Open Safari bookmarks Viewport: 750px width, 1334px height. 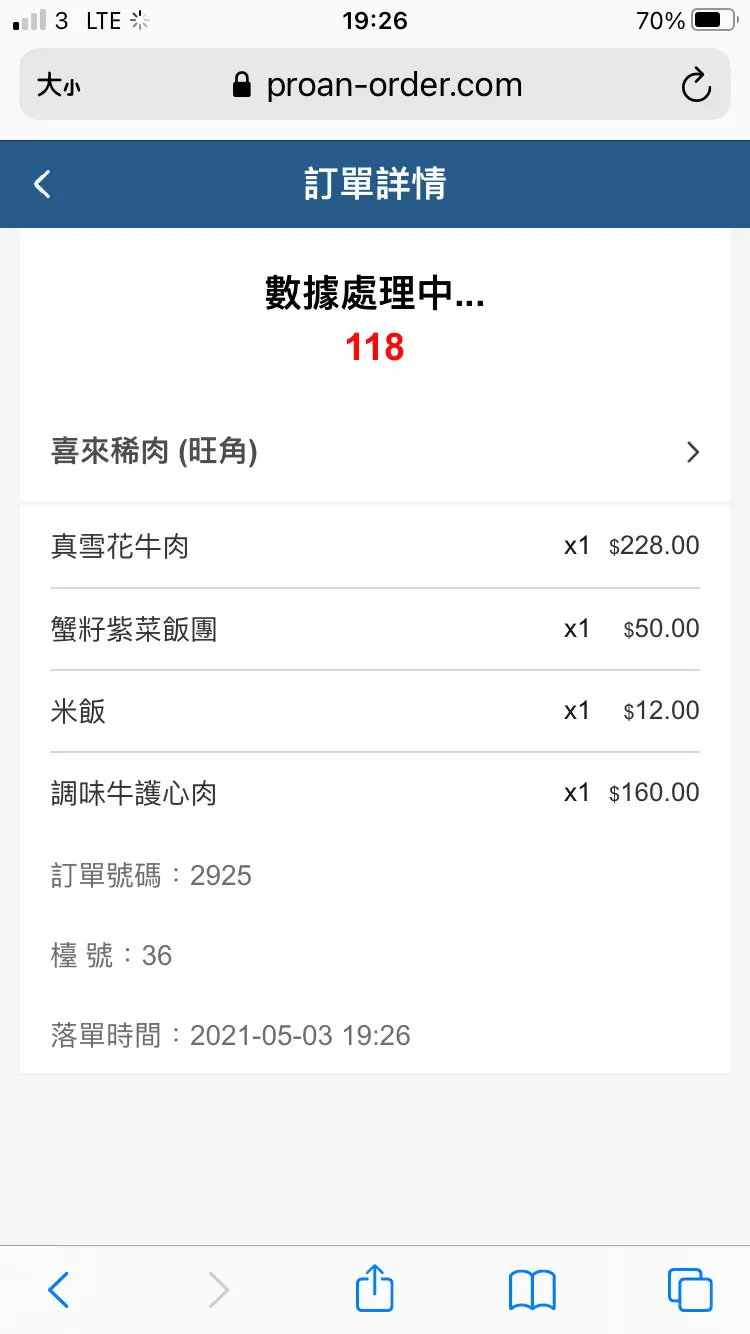pos(532,1289)
